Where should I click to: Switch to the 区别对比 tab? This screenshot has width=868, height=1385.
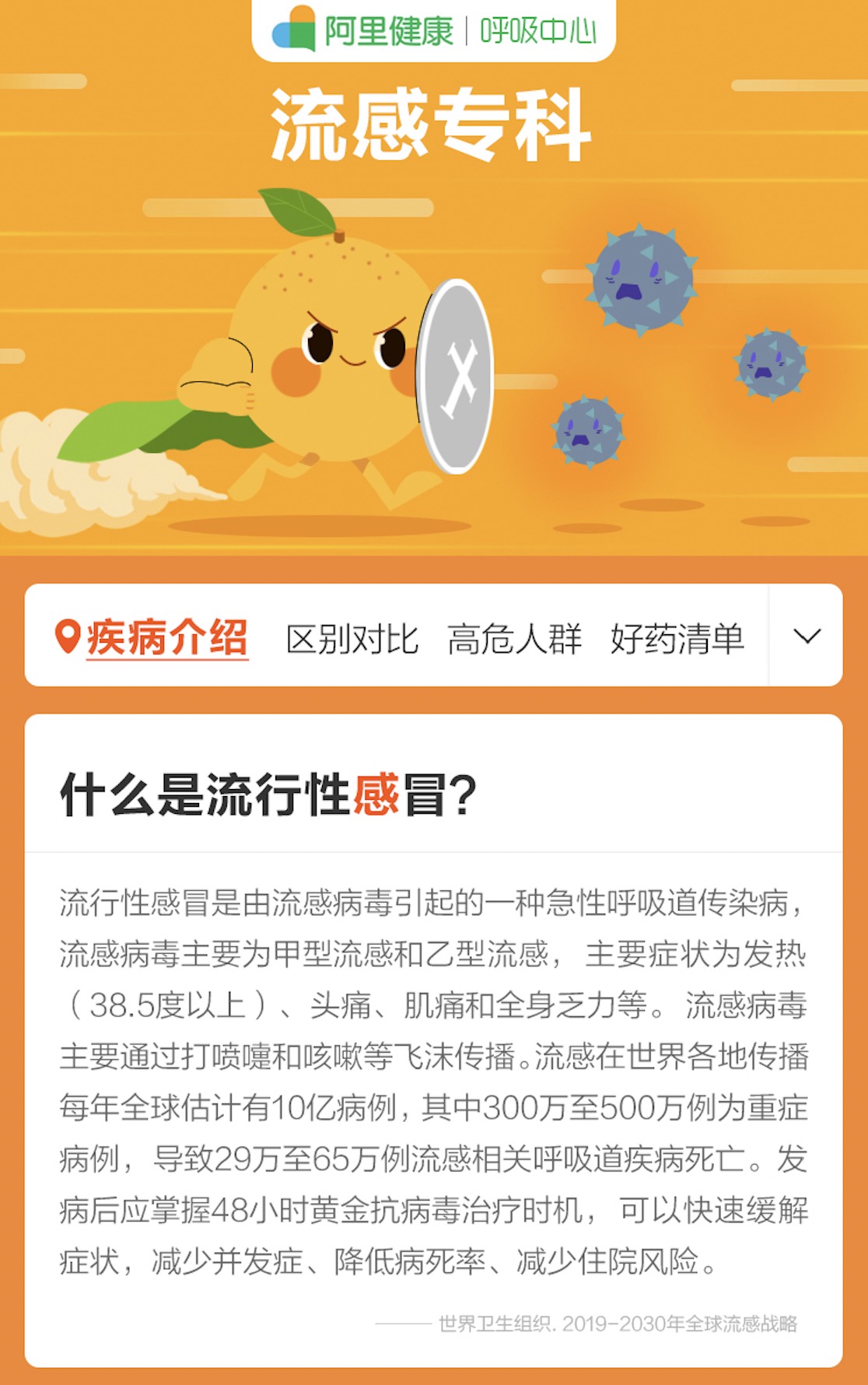coord(352,639)
